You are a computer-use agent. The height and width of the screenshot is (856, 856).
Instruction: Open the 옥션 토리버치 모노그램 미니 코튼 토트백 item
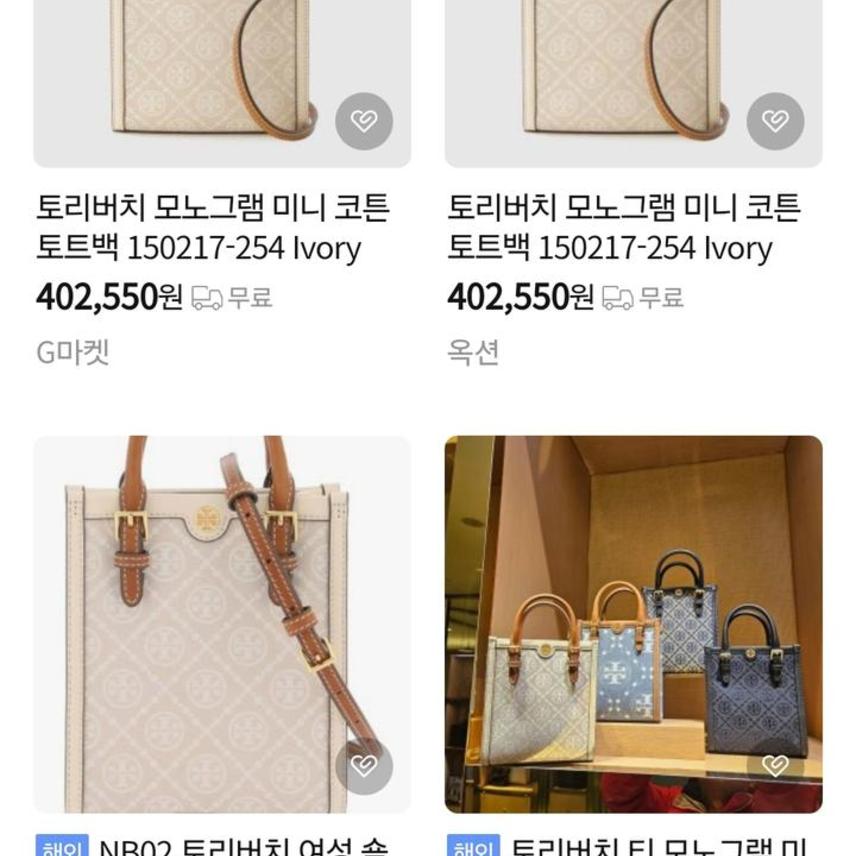[x=624, y=228]
